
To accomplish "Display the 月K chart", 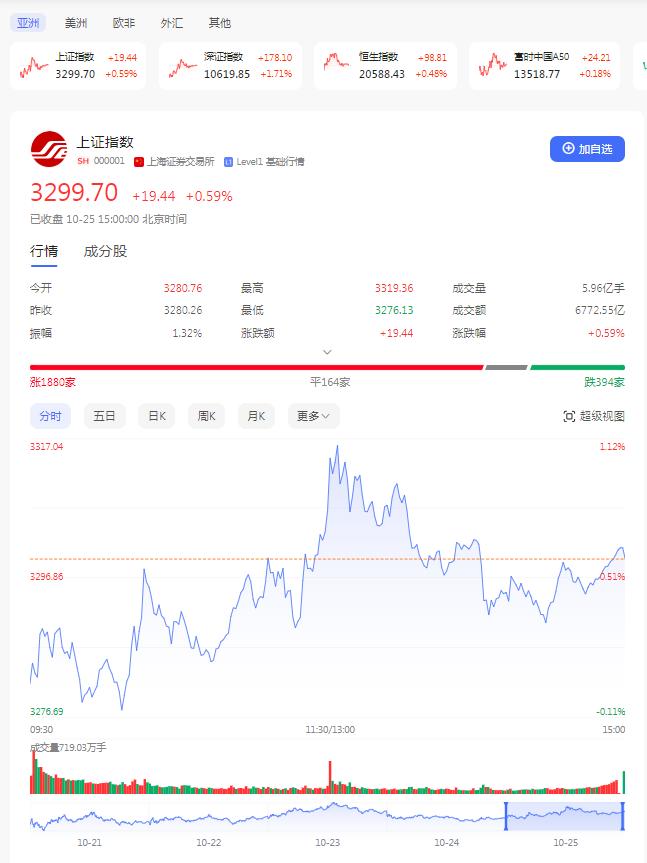I will coord(256,416).
